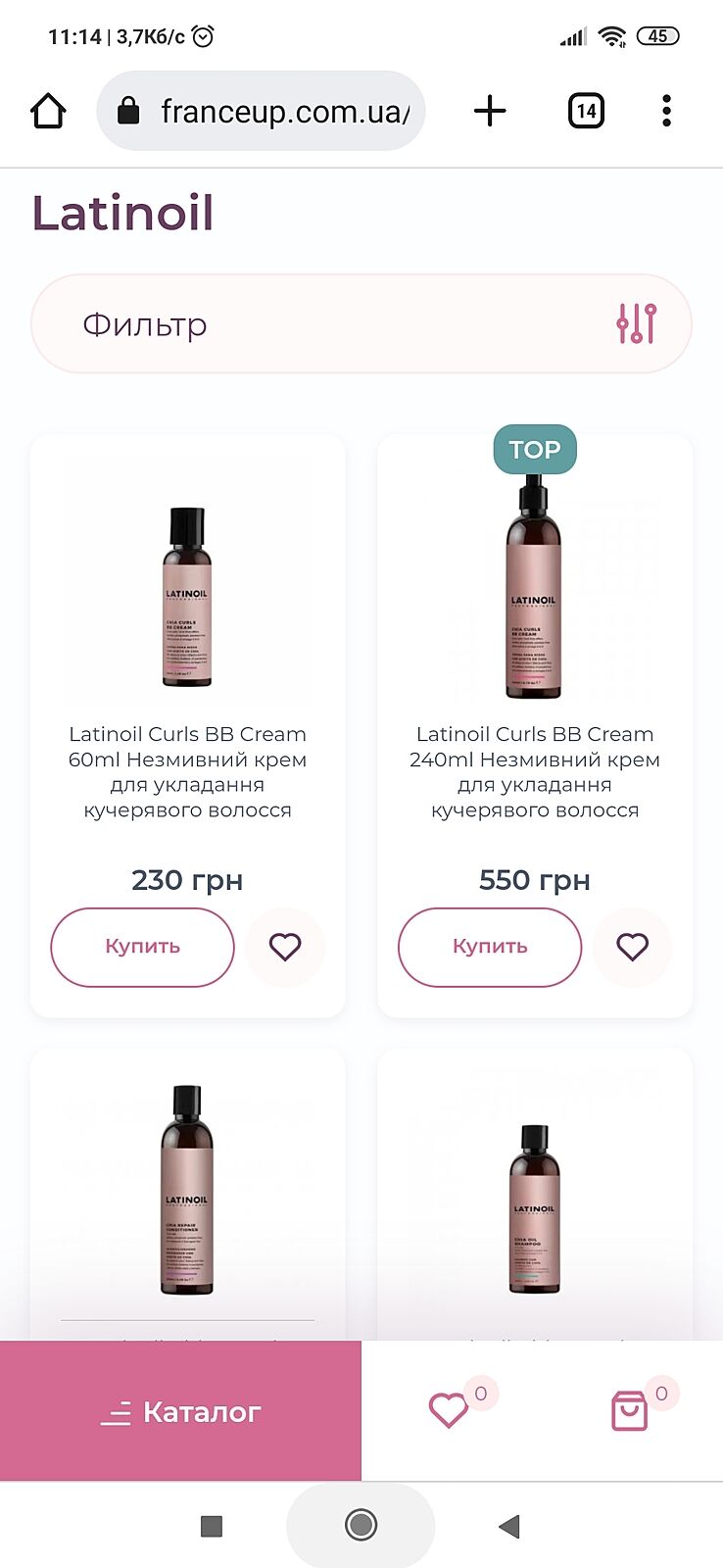
Task: Open the browser overflow menu
Action: (x=666, y=112)
